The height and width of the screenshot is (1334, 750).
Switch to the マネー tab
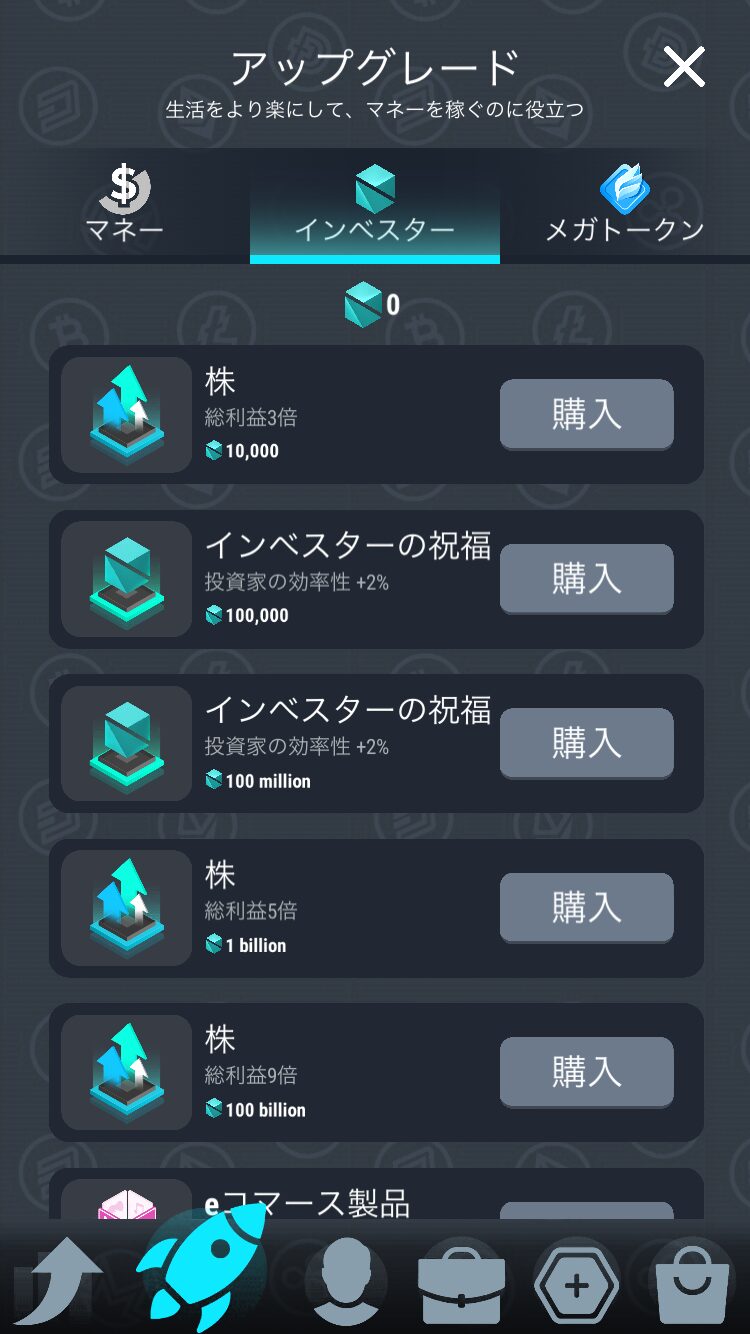point(125,207)
